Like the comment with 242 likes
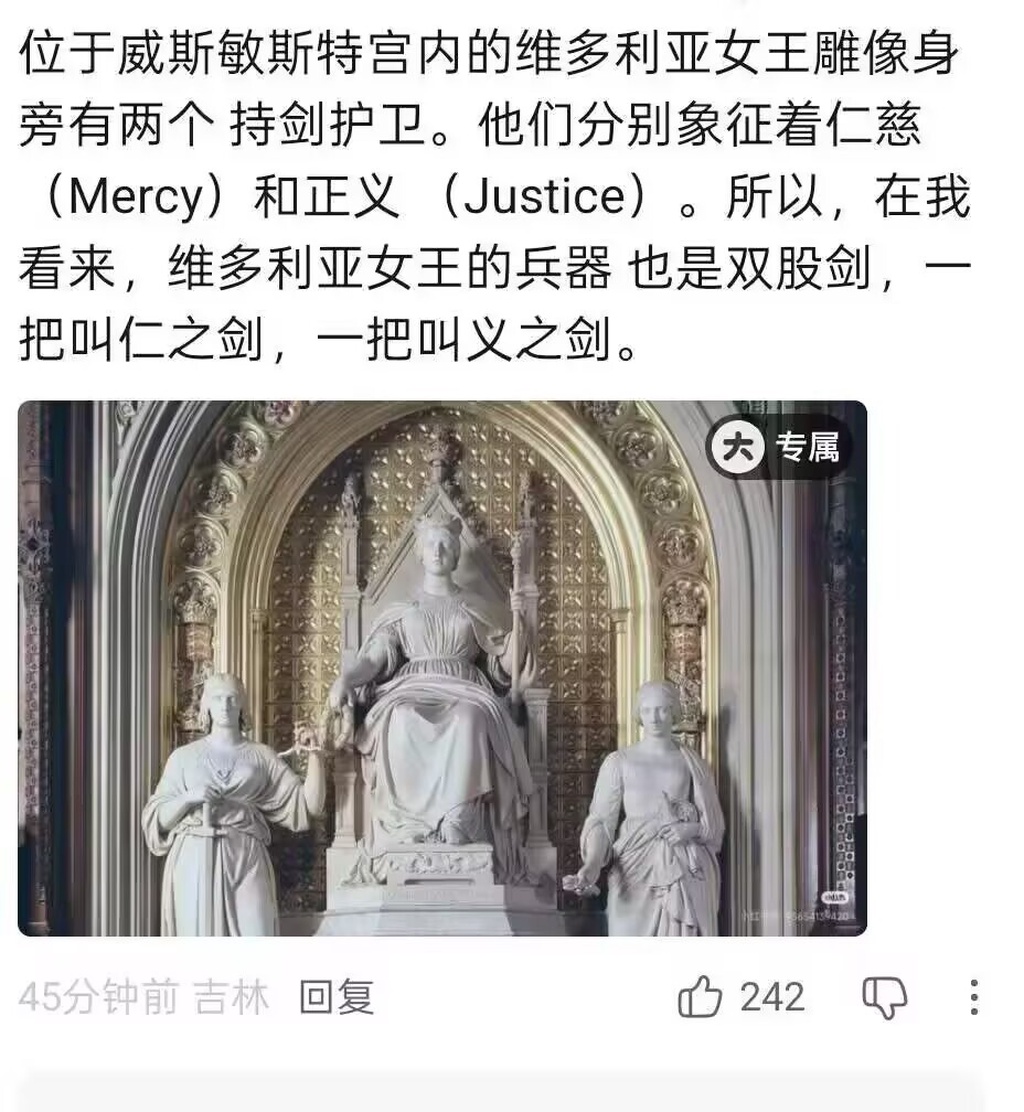1024x1112 pixels. [x=700, y=997]
